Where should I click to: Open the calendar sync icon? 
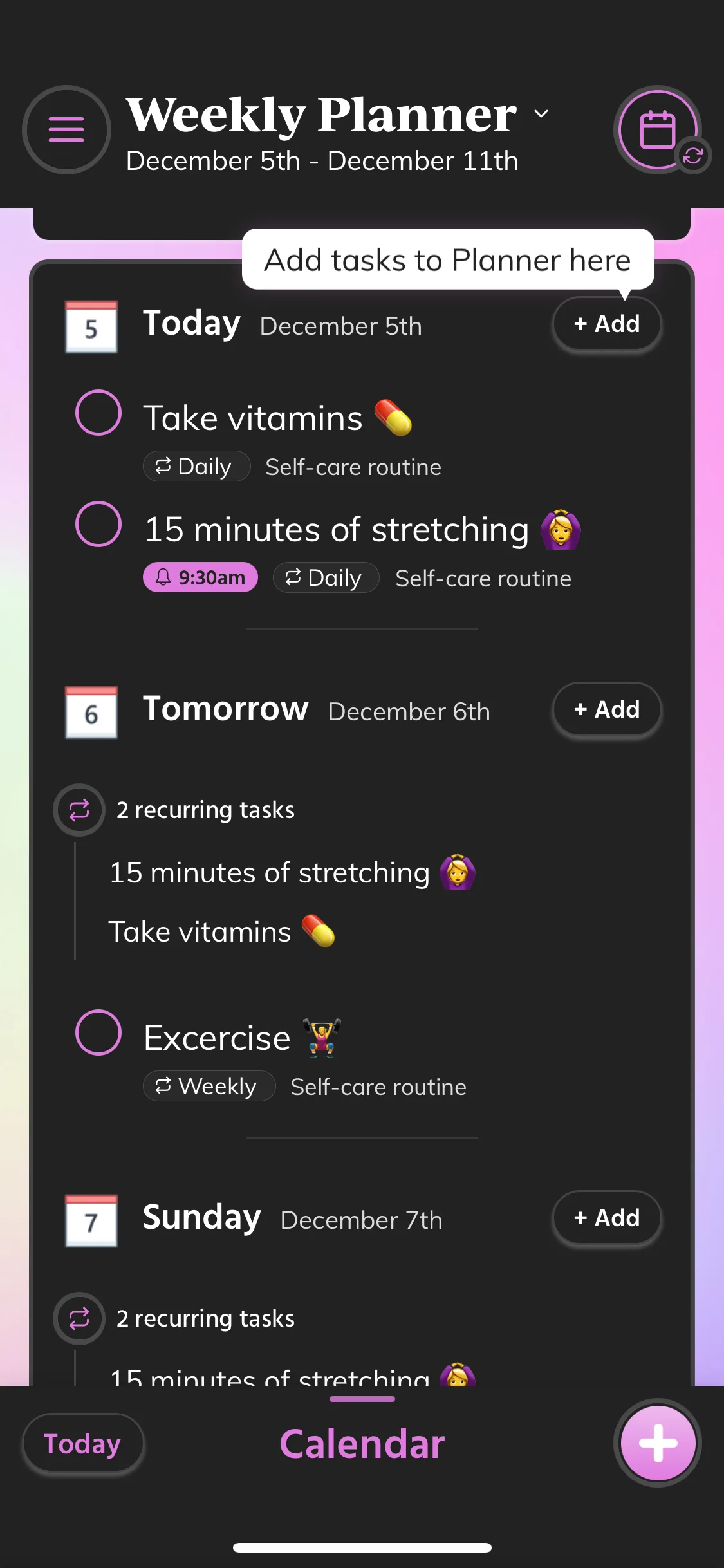[x=658, y=129]
